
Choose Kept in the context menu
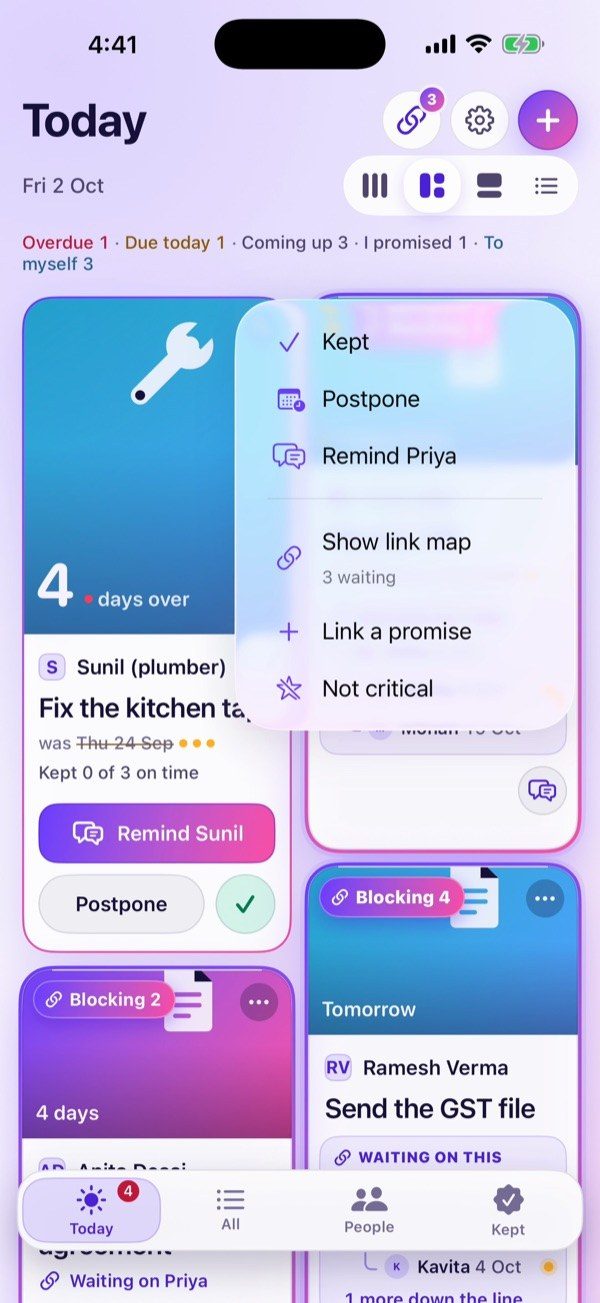pyautogui.click(x=406, y=342)
